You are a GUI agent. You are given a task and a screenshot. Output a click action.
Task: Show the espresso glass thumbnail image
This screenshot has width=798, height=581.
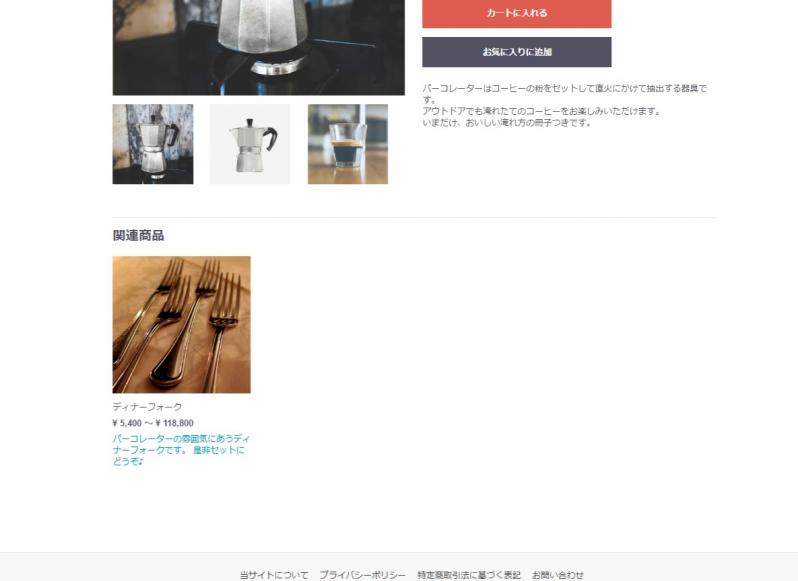click(x=347, y=144)
